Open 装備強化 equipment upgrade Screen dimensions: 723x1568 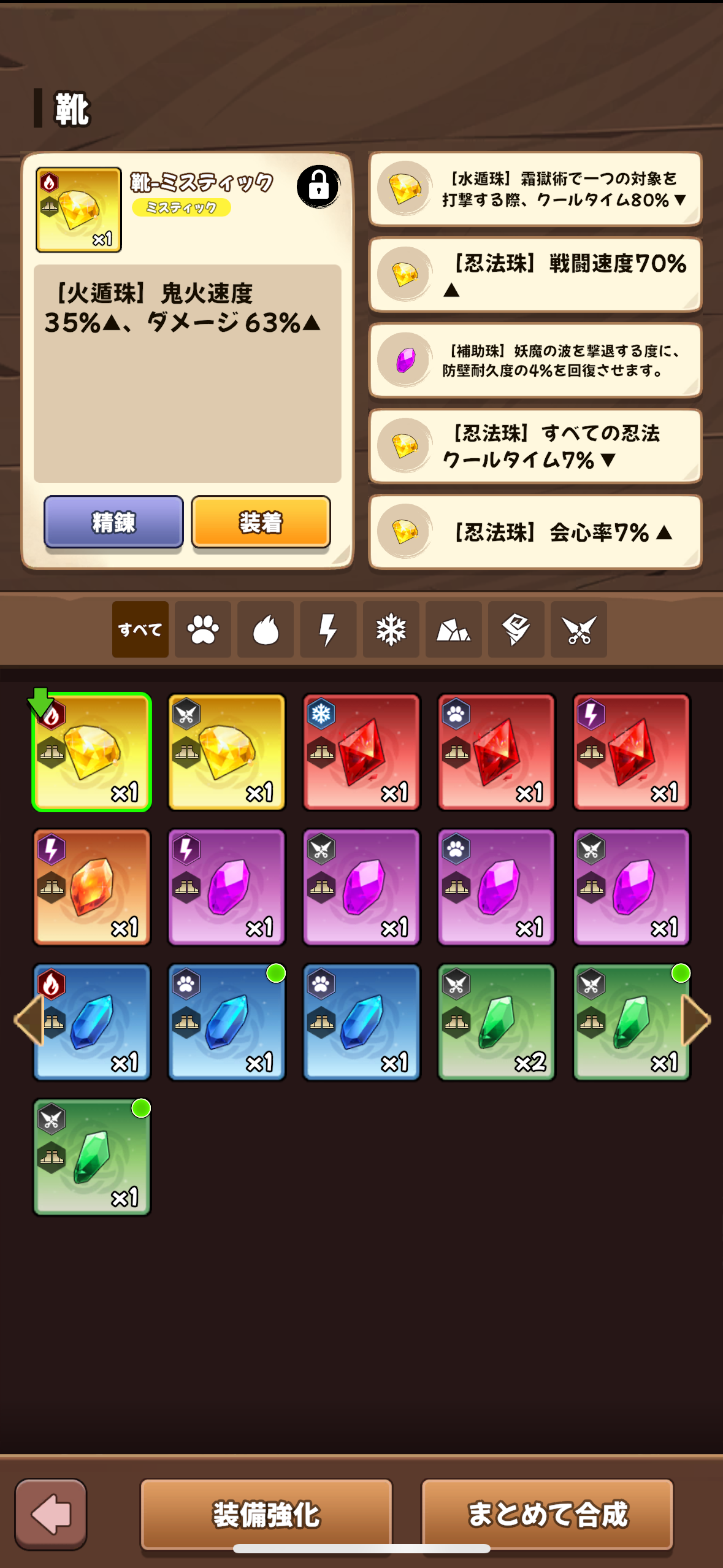pyautogui.click(x=266, y=1514)
